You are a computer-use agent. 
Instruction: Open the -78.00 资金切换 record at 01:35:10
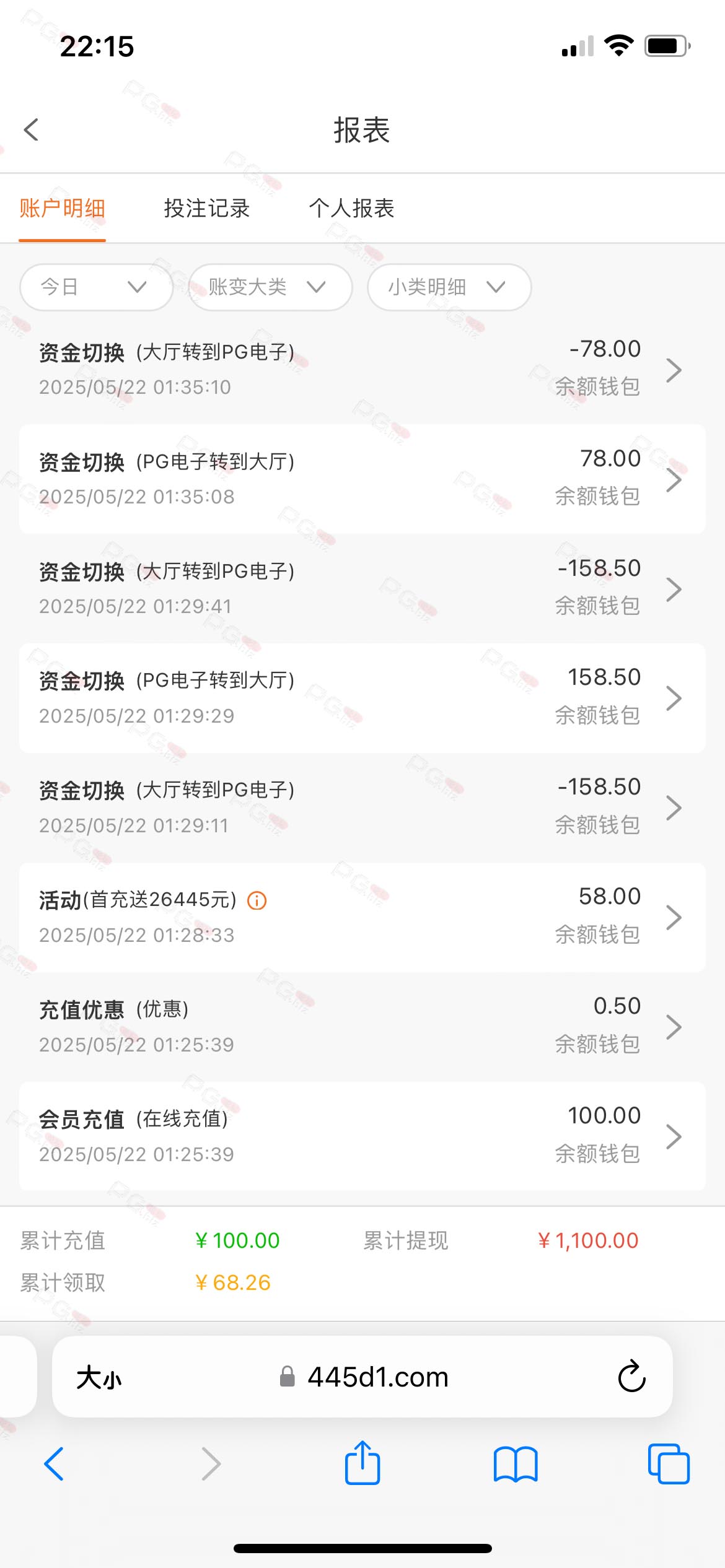click(x=362, y=369)
